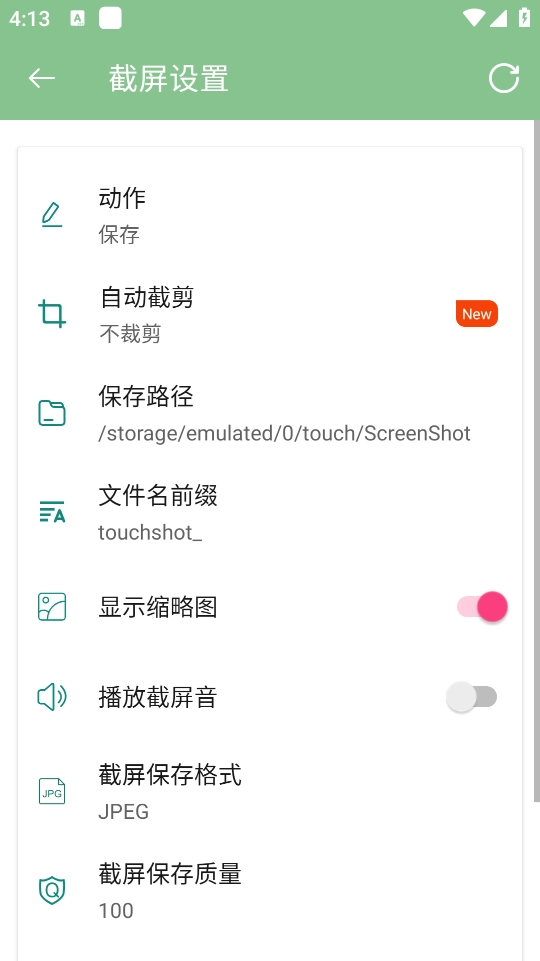Tap the refresh icon in the app bar
Image resolution: width=540 pixels, height=961 pixels.
coord(504,78)
